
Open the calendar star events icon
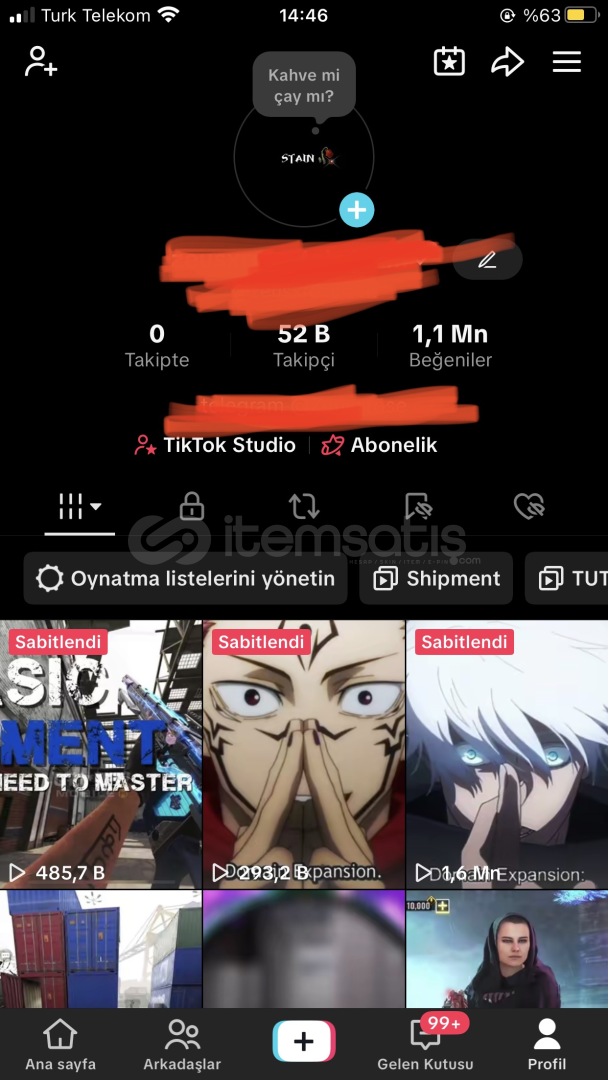pos(449,62)
